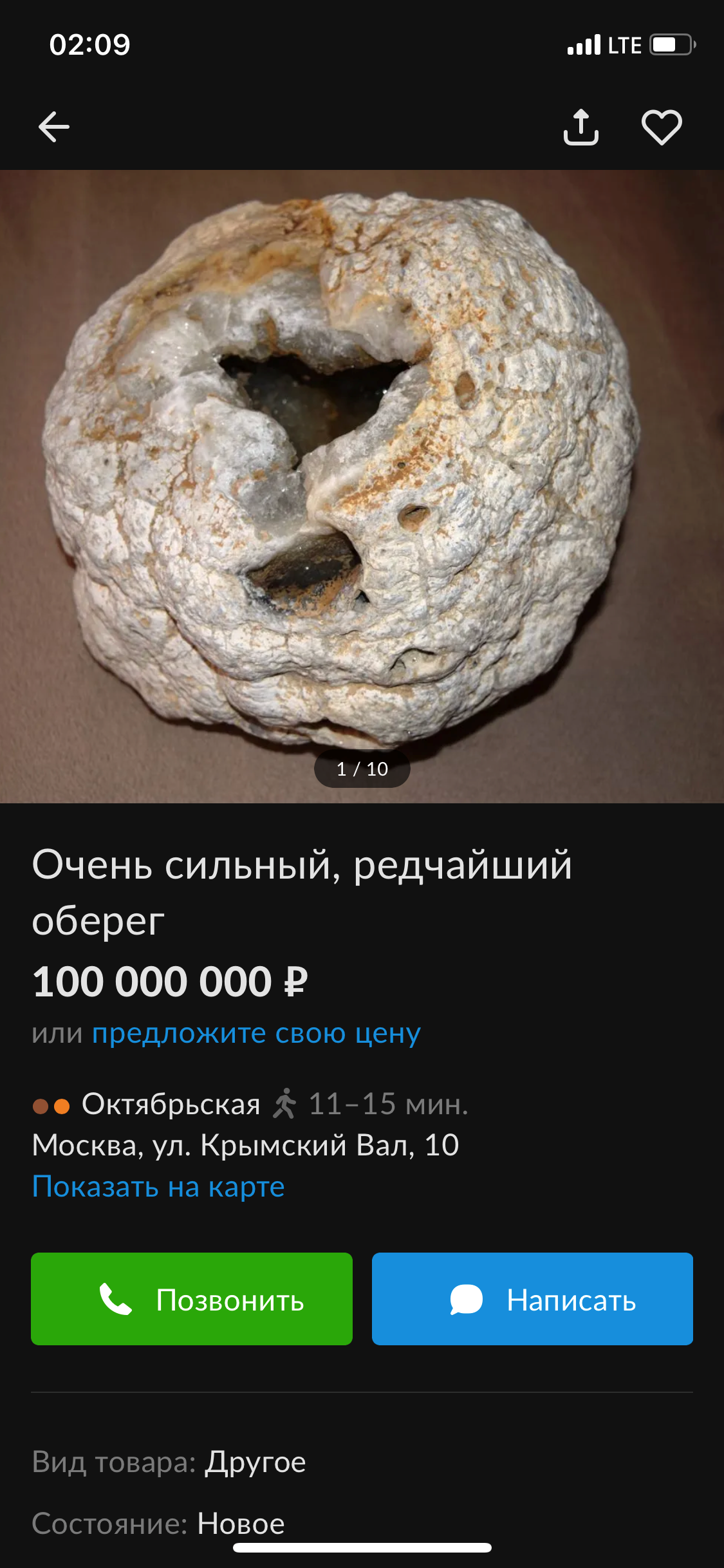724x1568 pixels.
Task: Add the listing to favorites
Action: pos(661,127)
